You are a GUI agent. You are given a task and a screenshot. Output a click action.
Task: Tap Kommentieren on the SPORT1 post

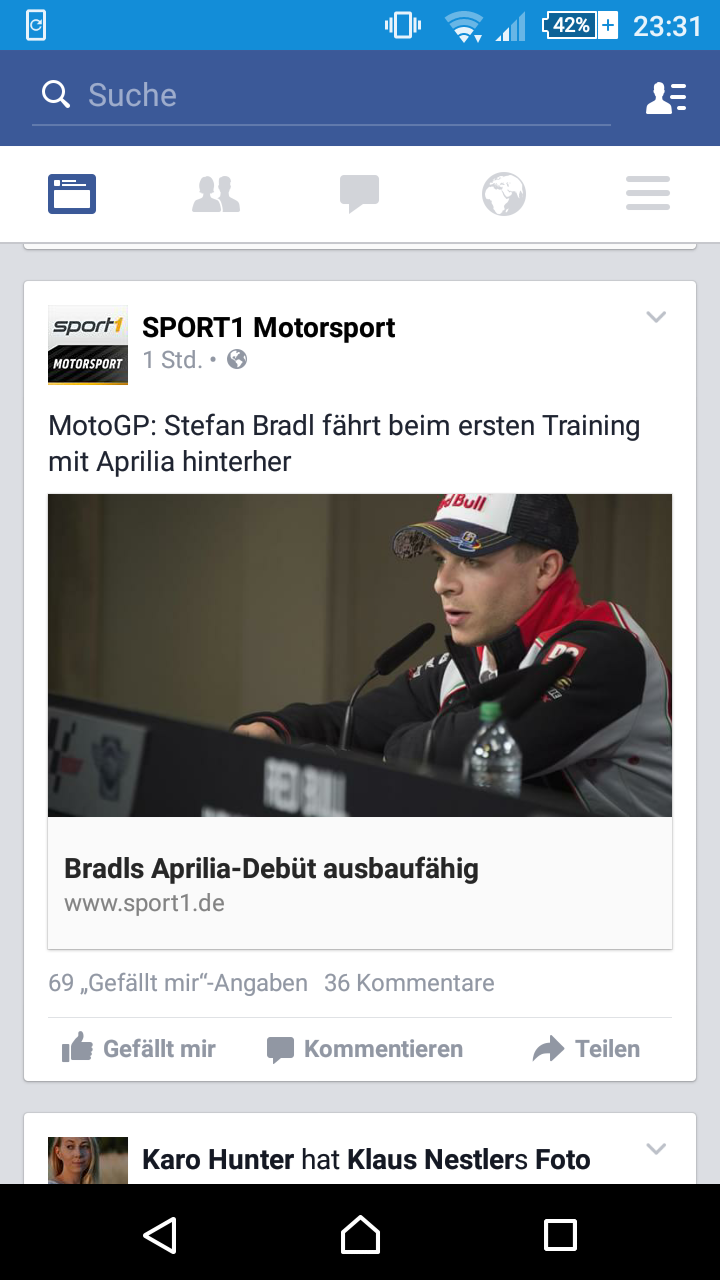coord(365,1049)
